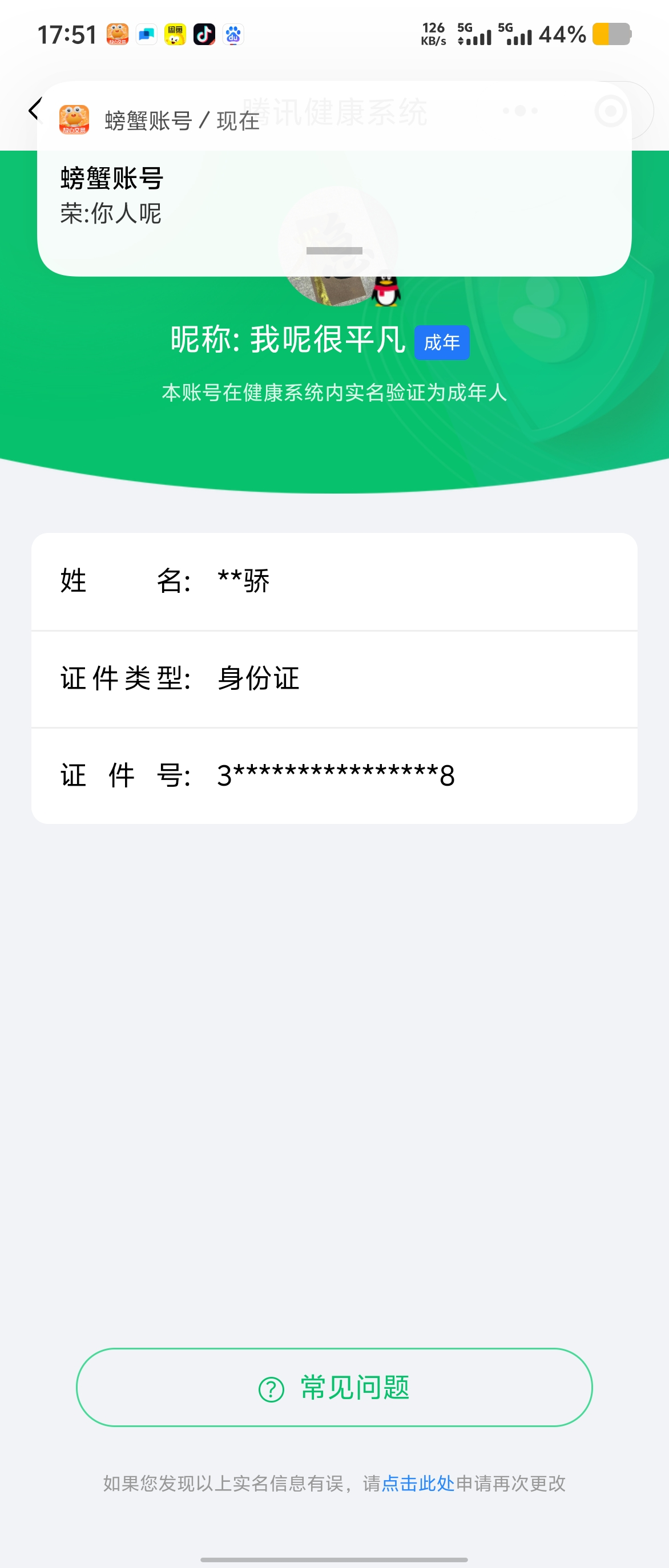Tap the back arrow at the top left
Viewport: 669px width, 1568px height.
(x=34, y=111)
